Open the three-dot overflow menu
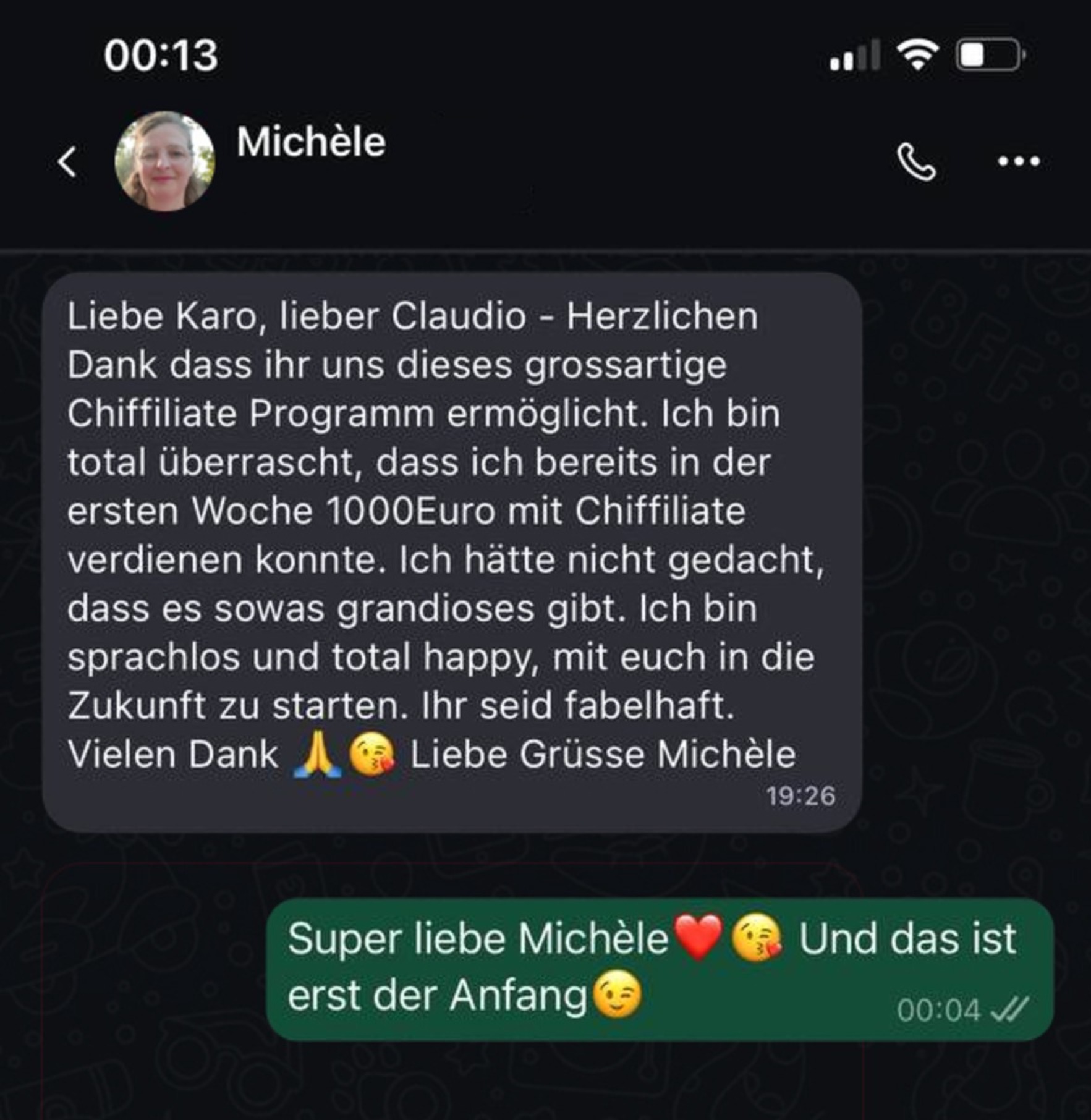Image resolution: width=1091 pixels, height=1120 pixels. 1019,161
